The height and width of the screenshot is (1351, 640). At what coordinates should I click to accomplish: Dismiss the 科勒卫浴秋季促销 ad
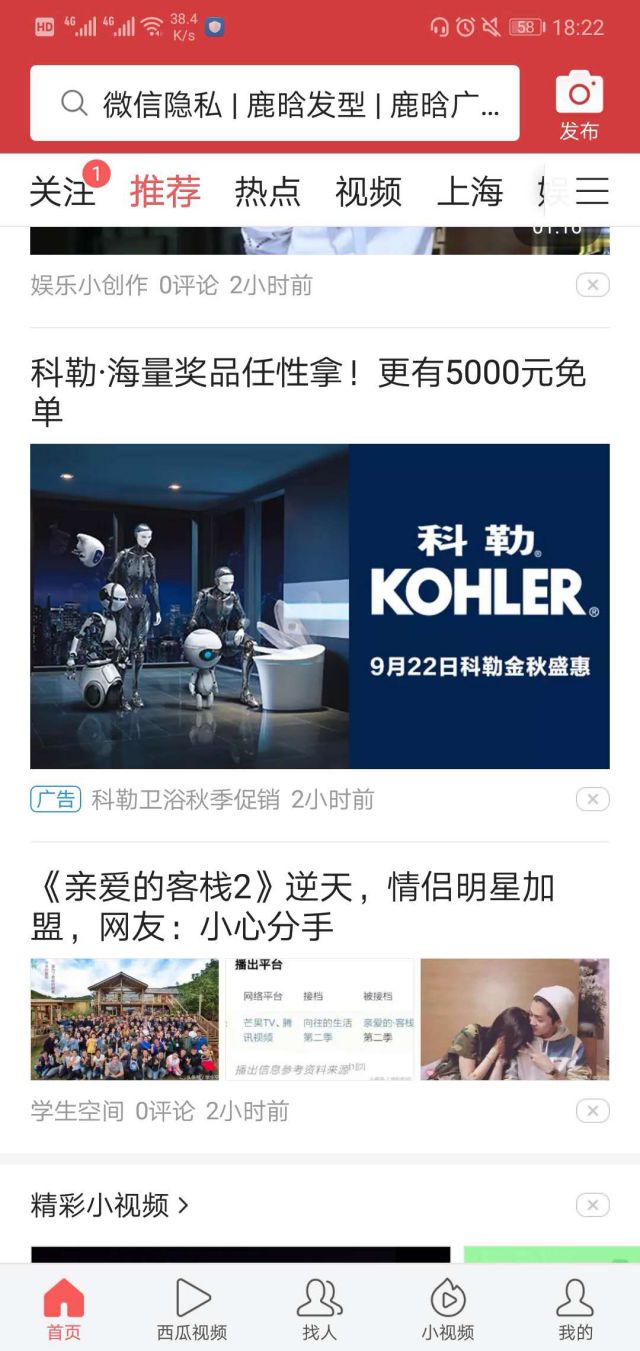pyautogui.click(x=592, y=800)
